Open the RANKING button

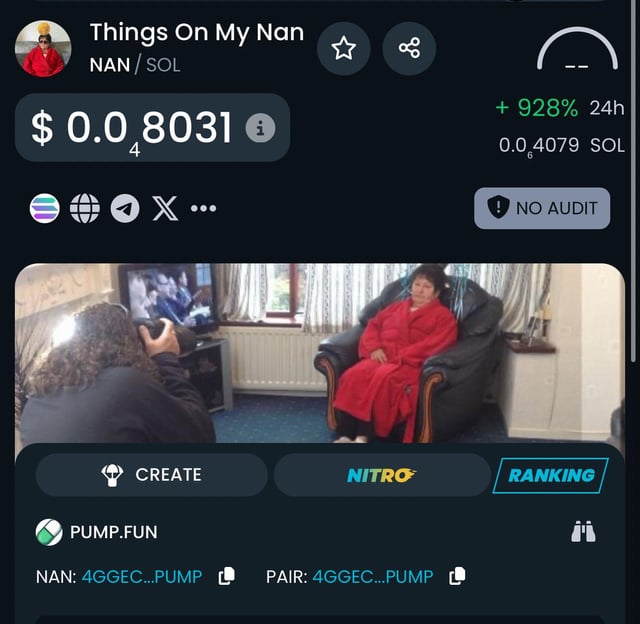click(x=550, y=475)
